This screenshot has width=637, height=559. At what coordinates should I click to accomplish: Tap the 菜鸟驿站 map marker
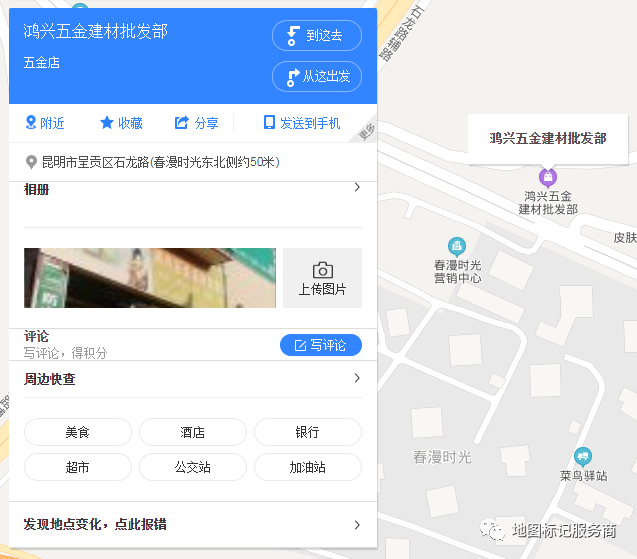tap(582, 455)
